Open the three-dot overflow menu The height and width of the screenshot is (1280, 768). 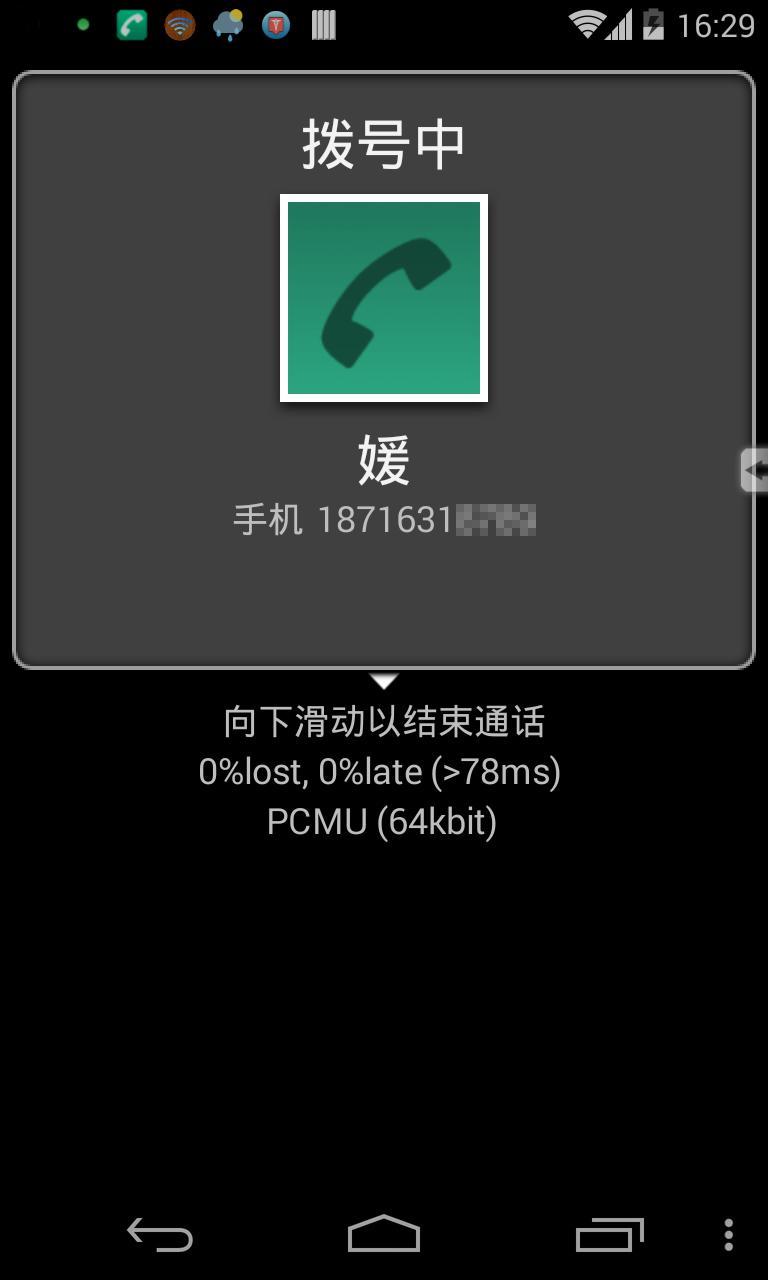point(727,1237)
